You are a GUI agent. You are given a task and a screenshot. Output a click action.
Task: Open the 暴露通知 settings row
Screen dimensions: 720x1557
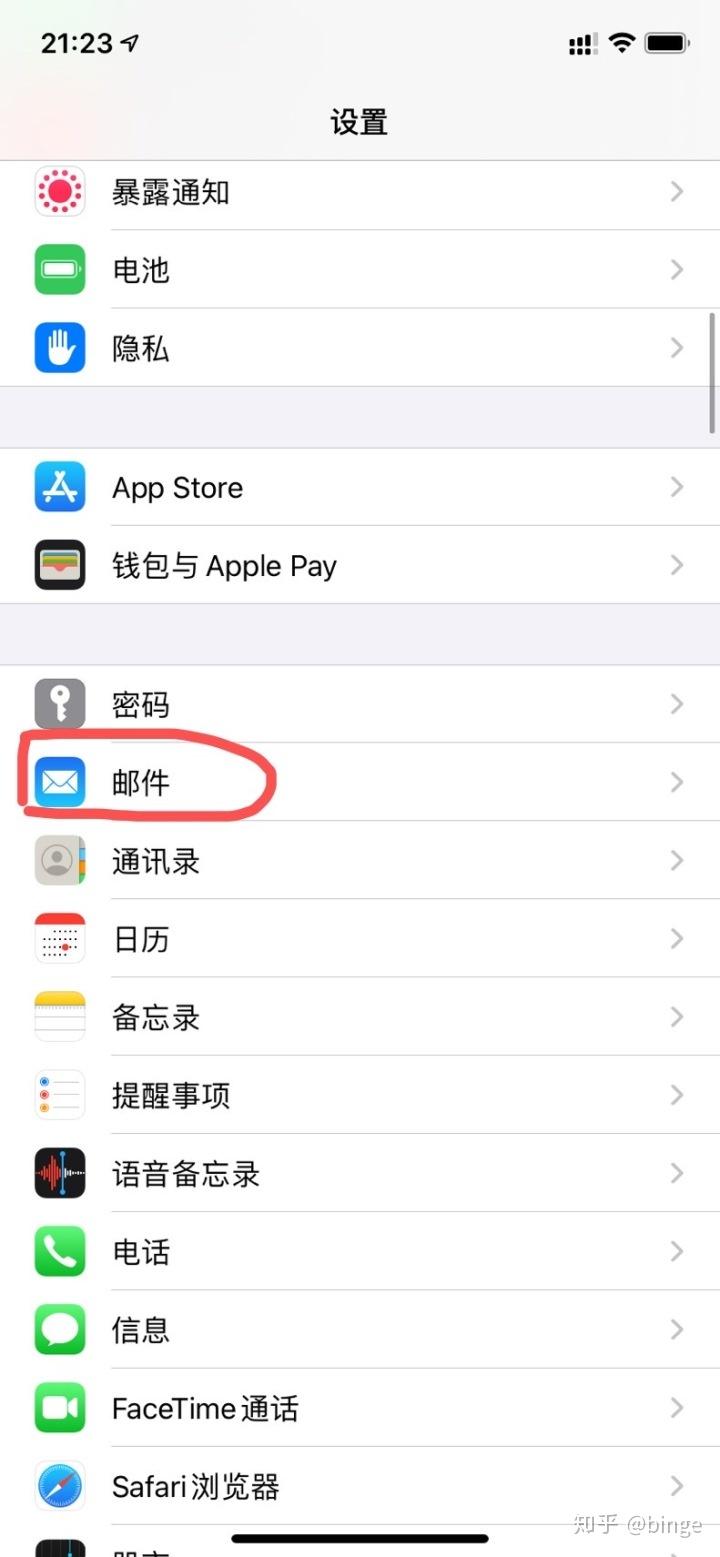(x=360, y=191)
